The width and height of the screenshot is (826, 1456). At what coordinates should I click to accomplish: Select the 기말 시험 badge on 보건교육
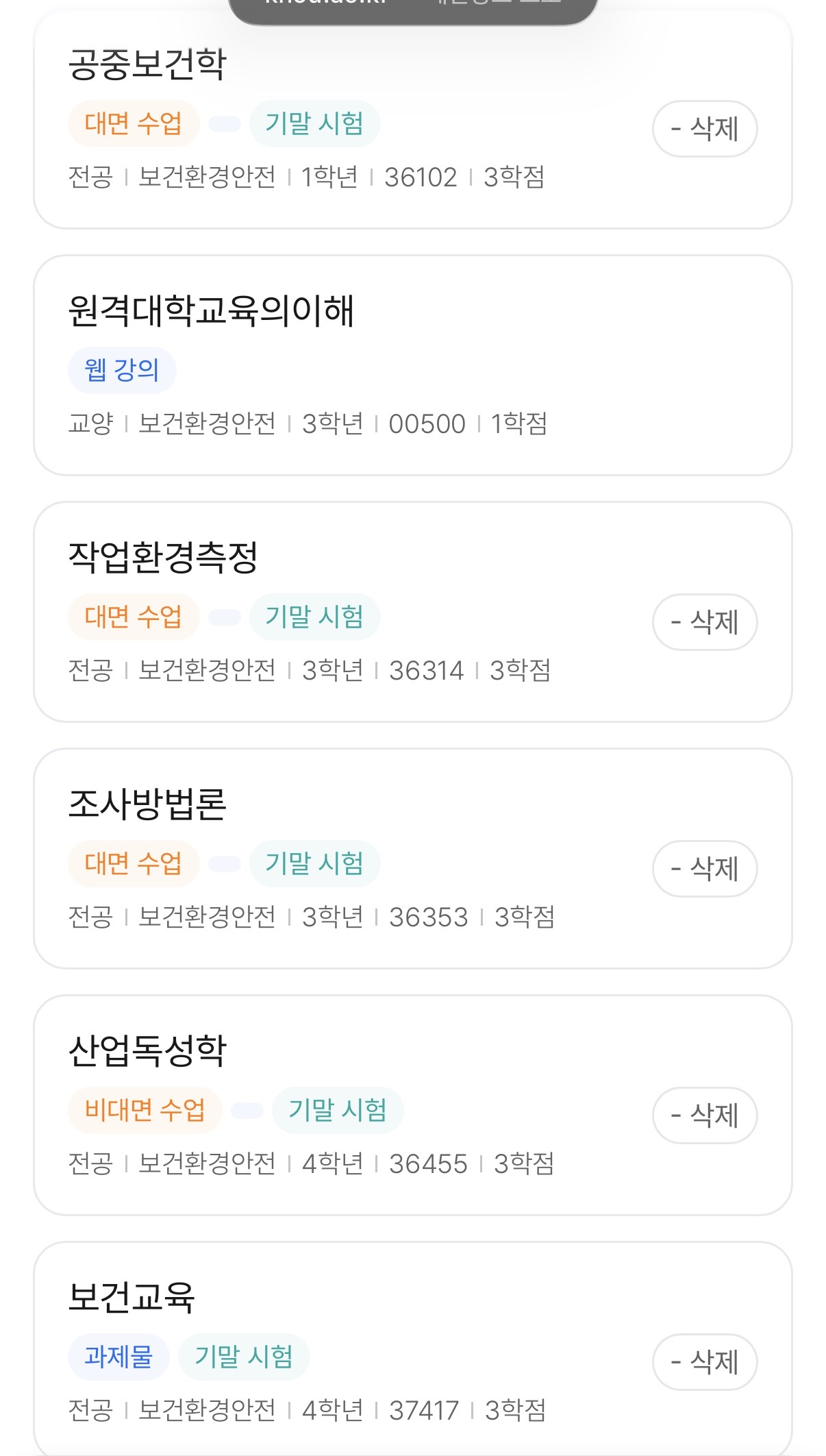[243, 1355]
